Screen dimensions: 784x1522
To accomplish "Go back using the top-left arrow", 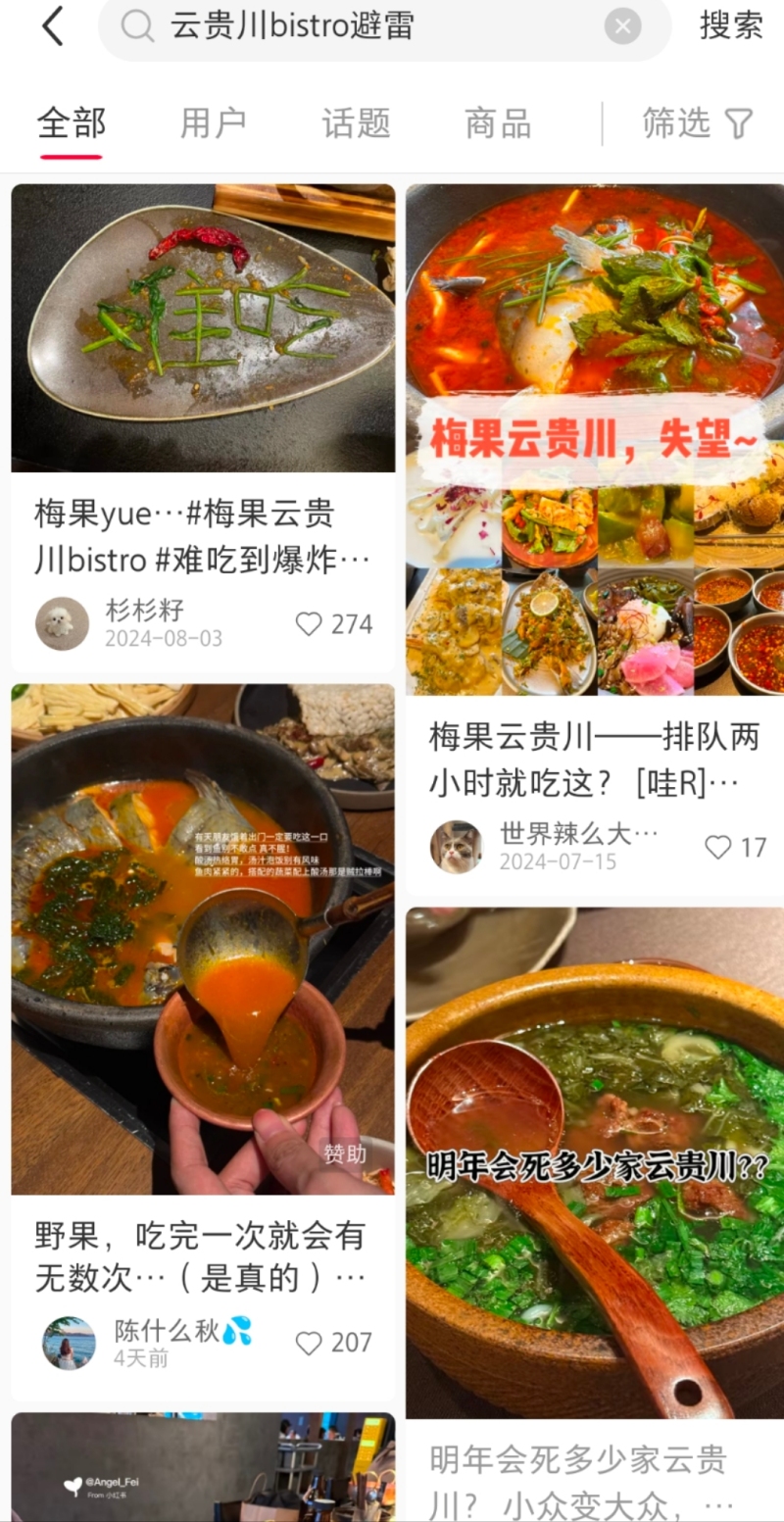I will 53,25.
